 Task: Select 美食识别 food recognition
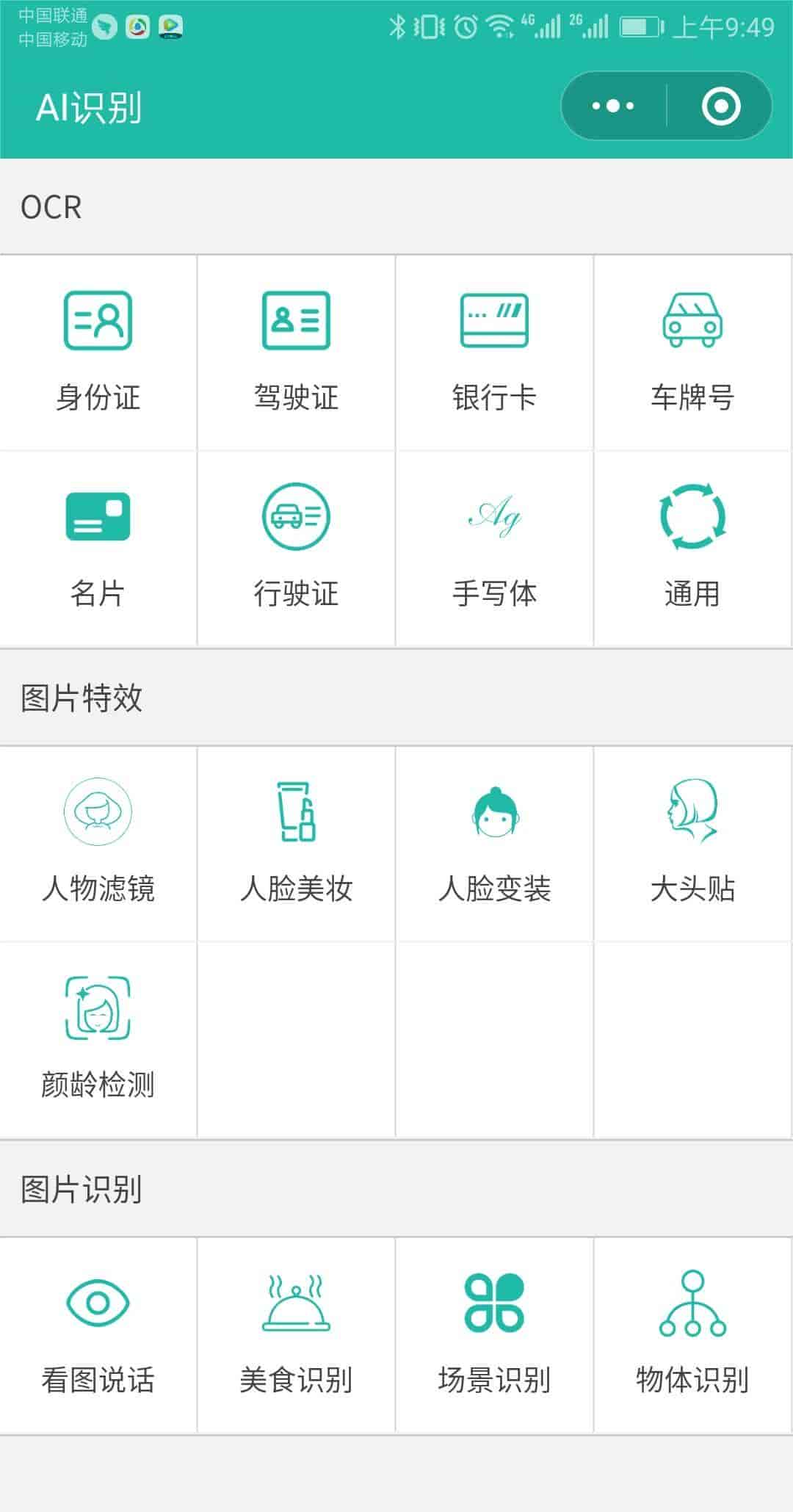point(297,1335)
